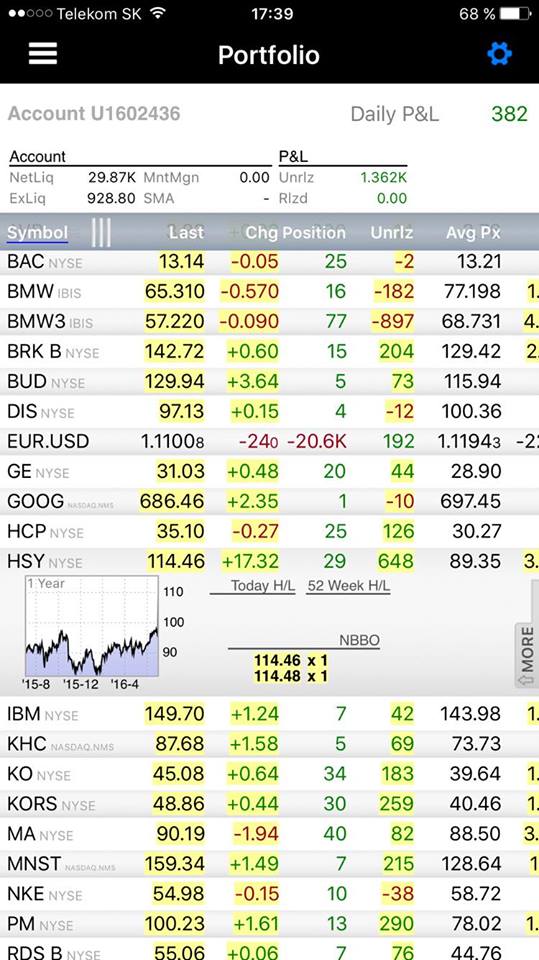Open the MNST row
The width and height of the screenshot is (539, 960).
point(270,863)
